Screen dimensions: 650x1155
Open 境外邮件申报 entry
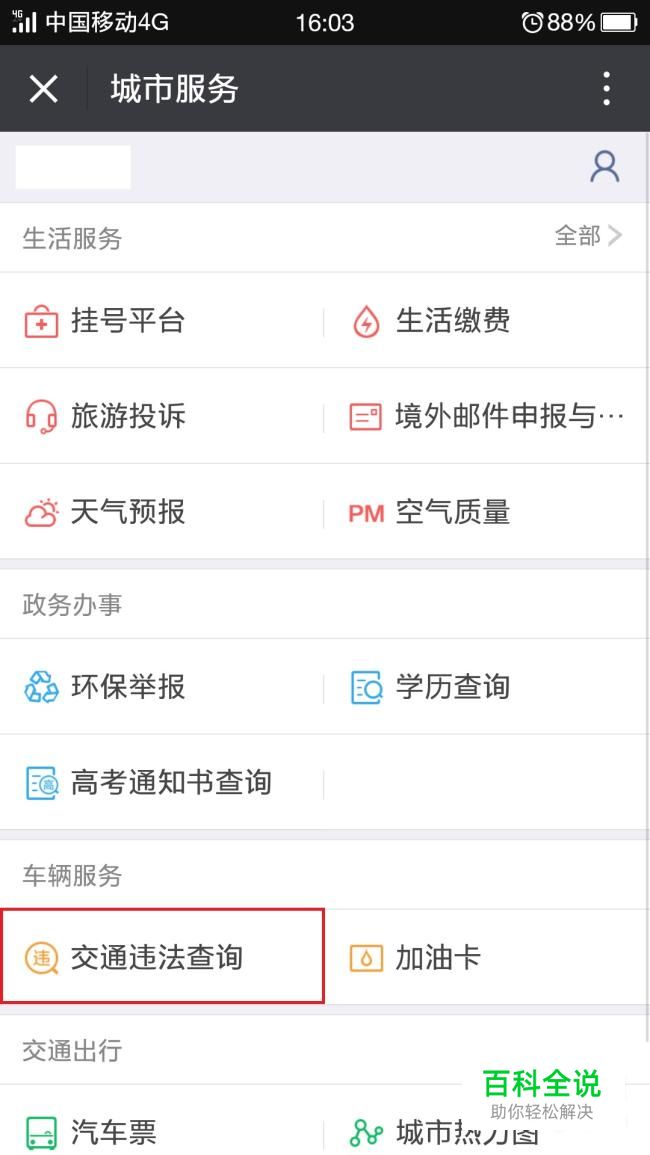pyautogui.click(x=487, y=416)
